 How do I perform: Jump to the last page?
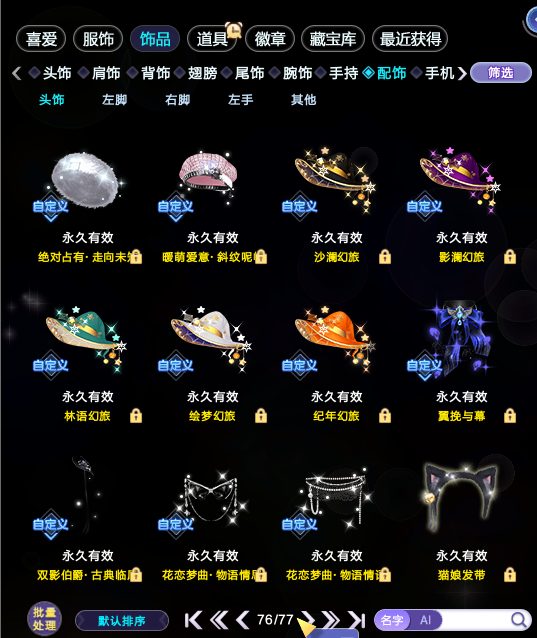(x=357, y=620)
